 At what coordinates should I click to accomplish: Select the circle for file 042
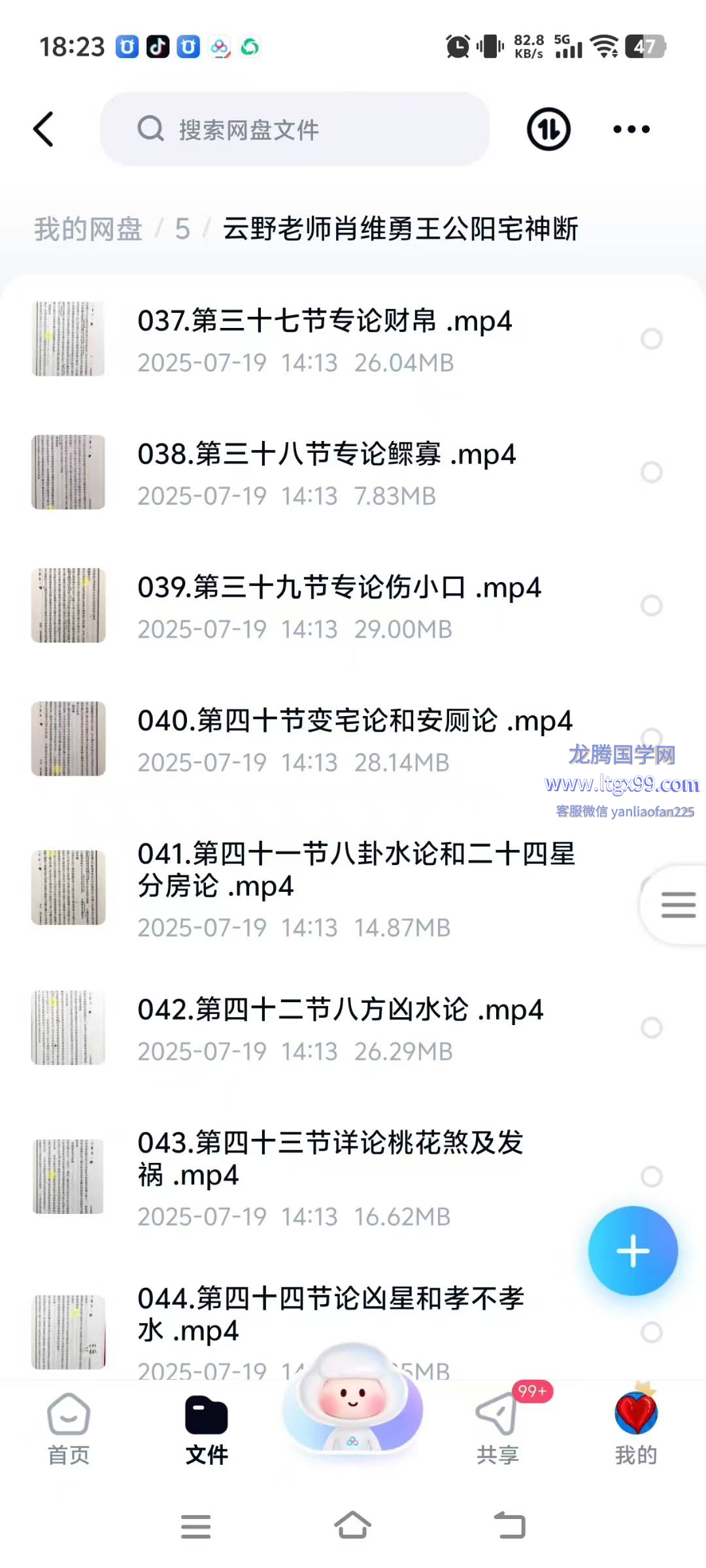click(x=651, y=1027)
